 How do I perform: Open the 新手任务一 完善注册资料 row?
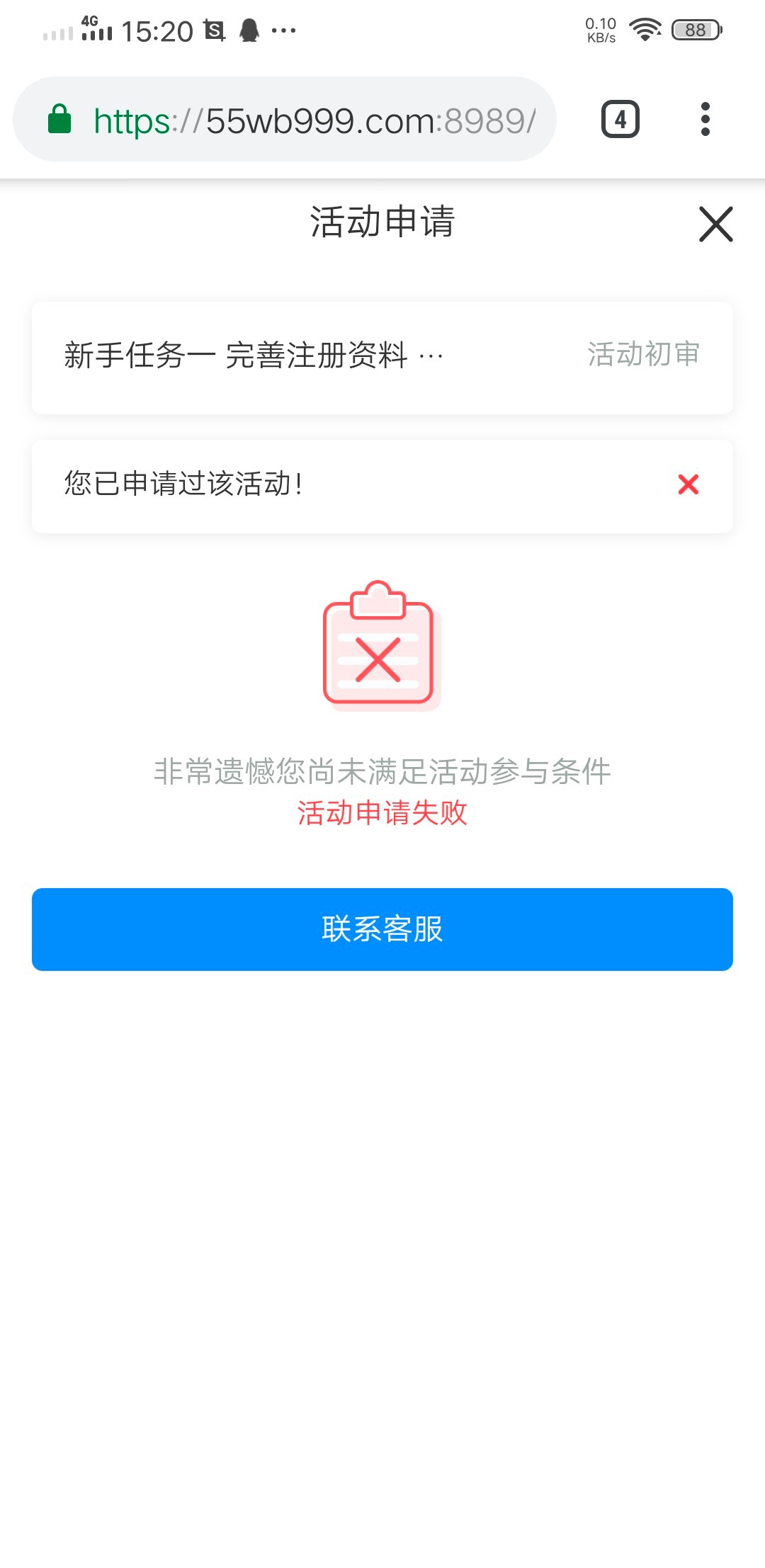pos(382,356)
